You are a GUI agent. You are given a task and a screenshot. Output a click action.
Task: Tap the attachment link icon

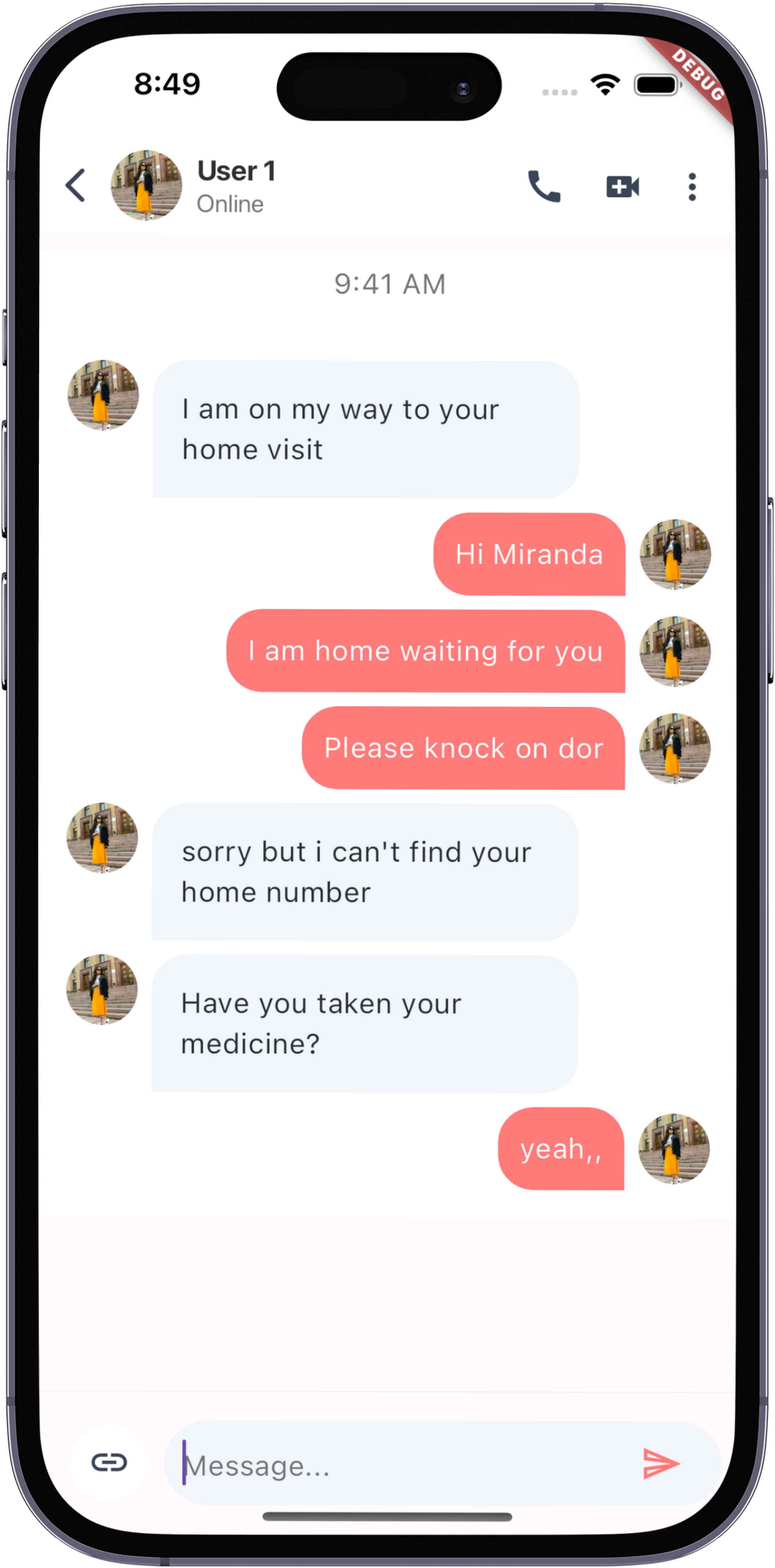(109, 1461)
